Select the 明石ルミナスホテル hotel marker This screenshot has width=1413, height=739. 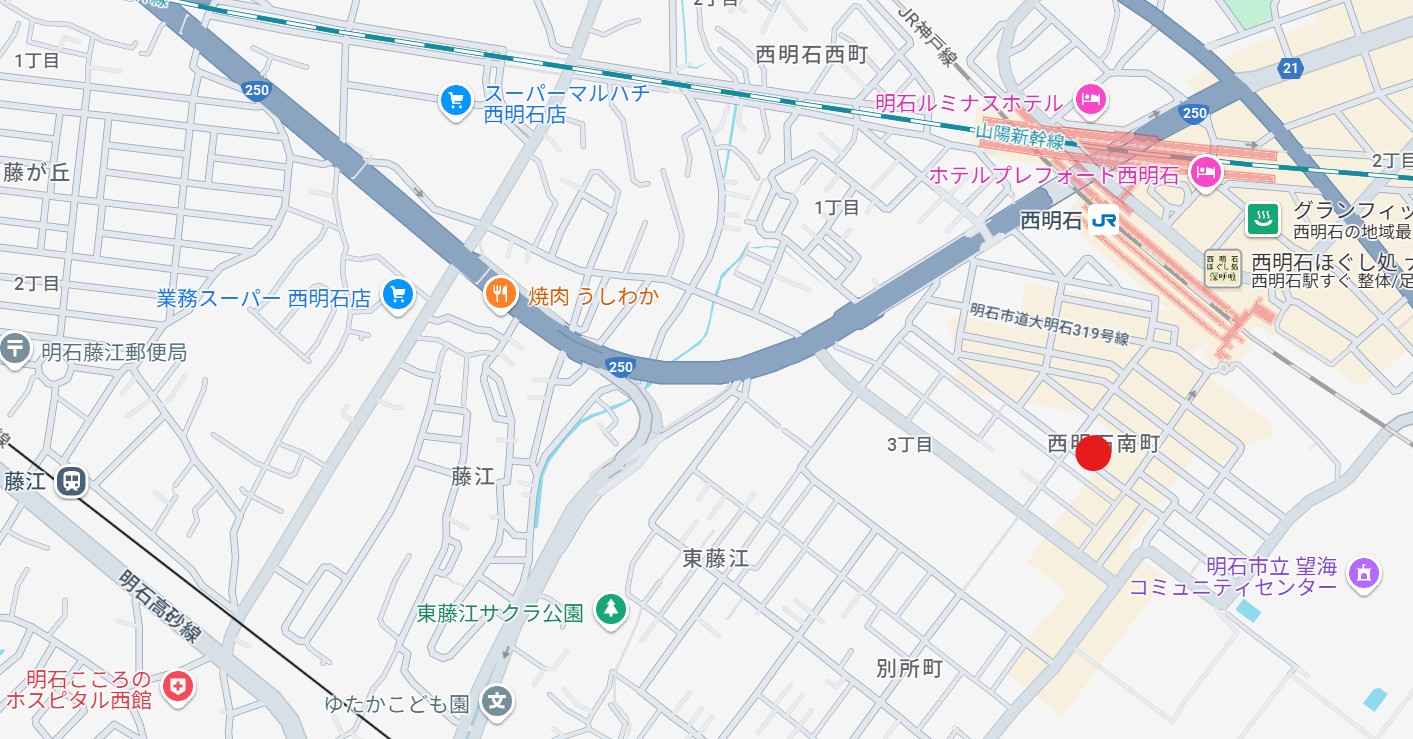[x=1089, y=98]
